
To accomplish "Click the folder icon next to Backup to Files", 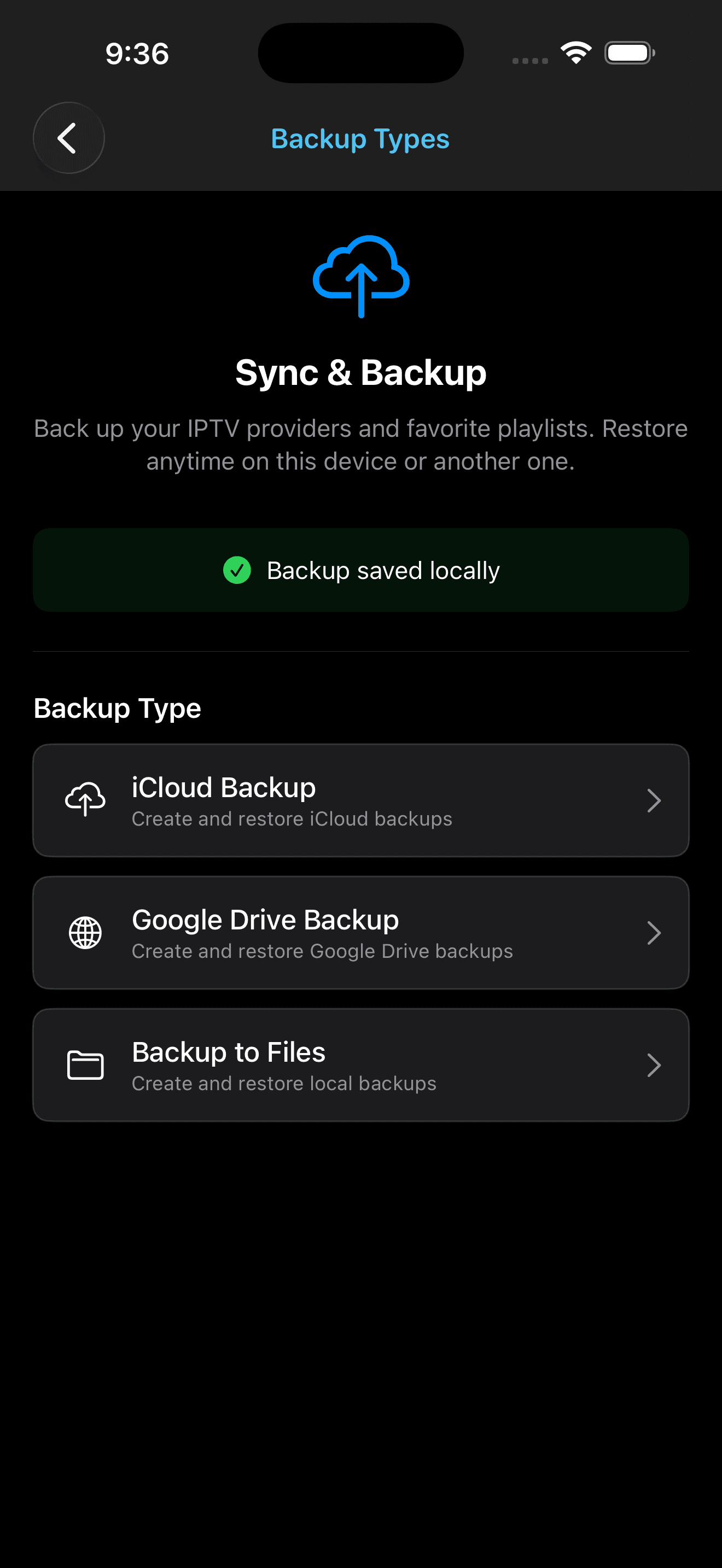I will 85,1064.
